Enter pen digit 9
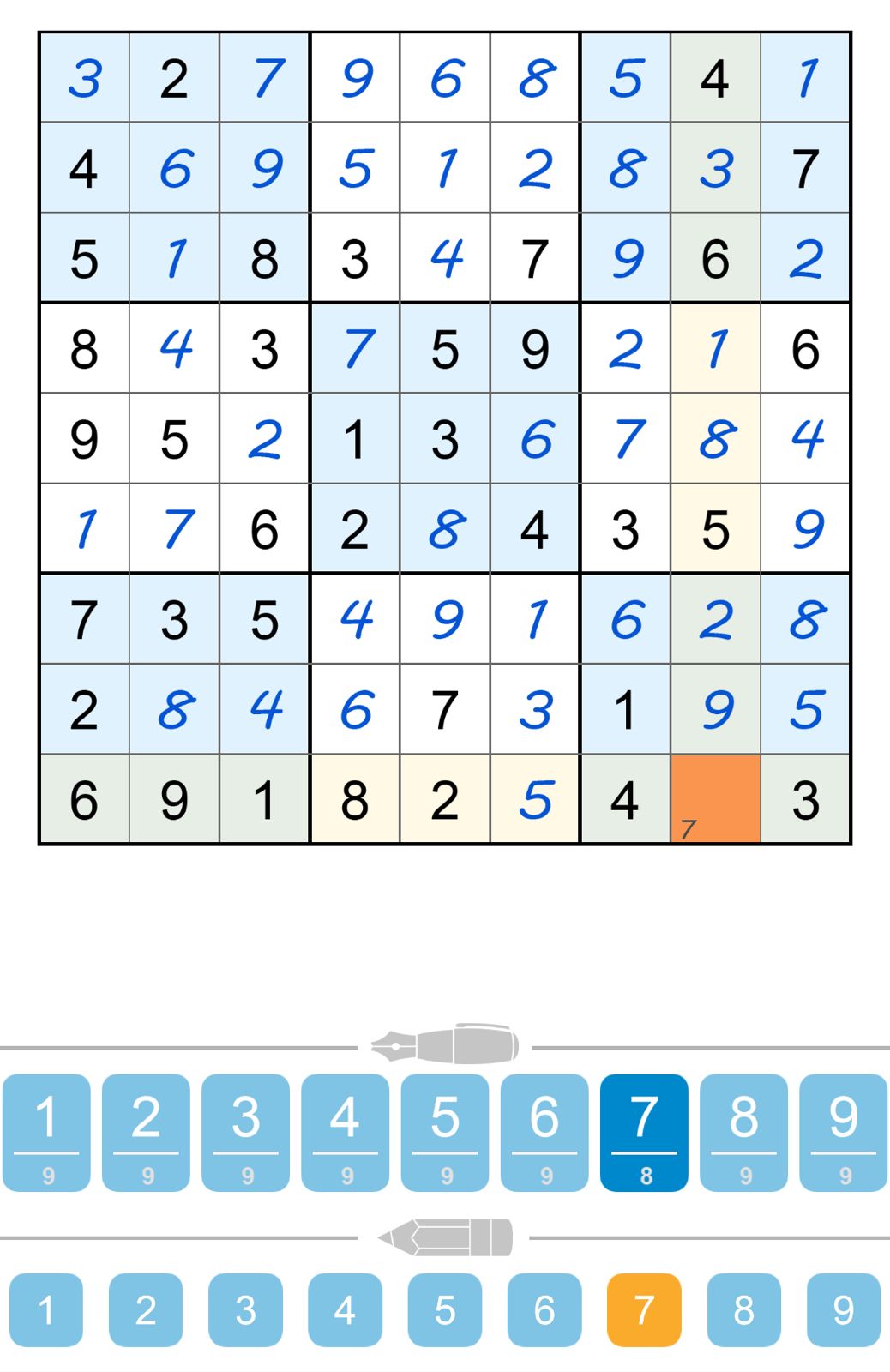 point(844,1132)
